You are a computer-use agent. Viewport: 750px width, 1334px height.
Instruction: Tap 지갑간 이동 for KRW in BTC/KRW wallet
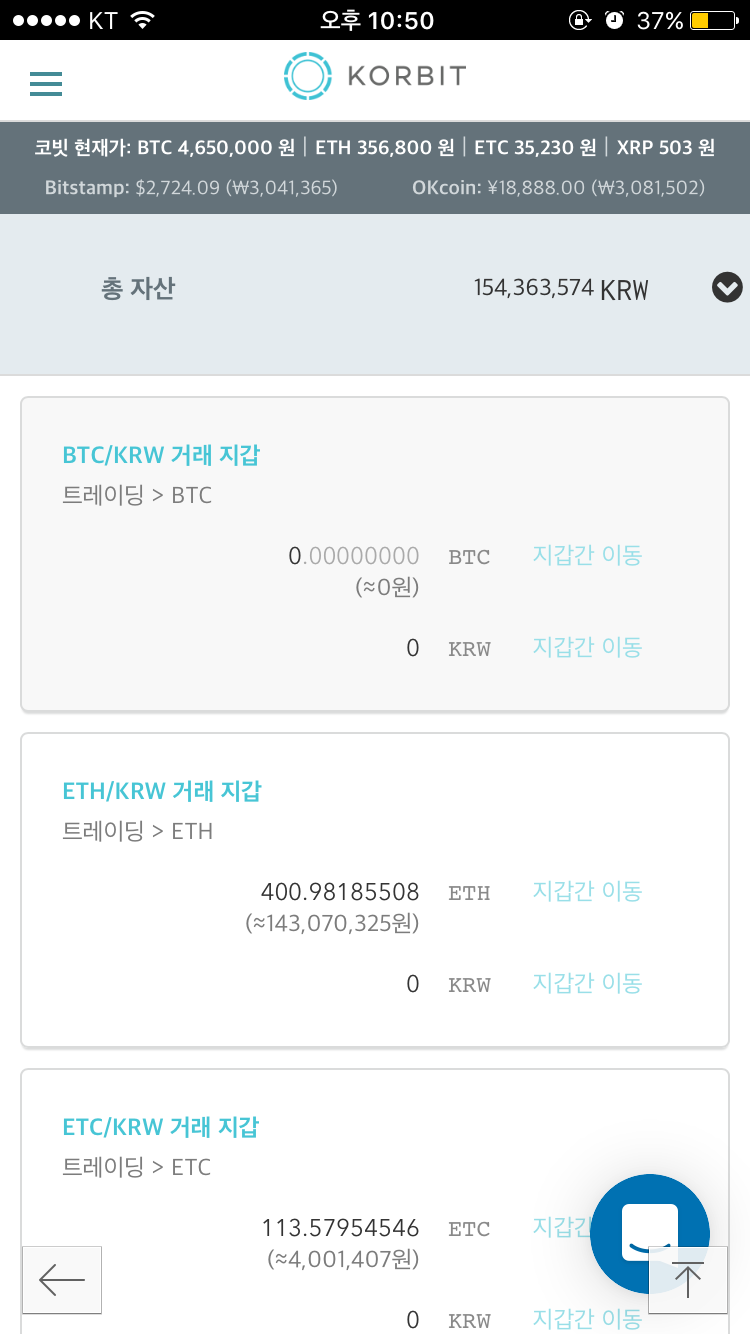coord(587,647)
